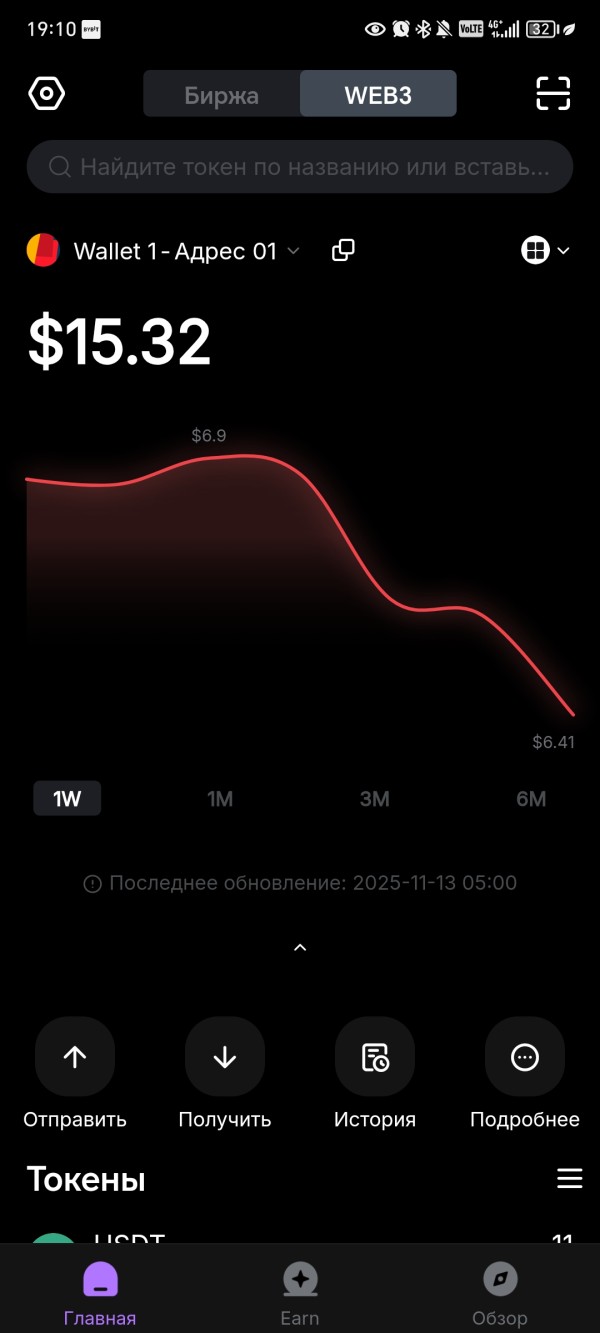The width and height of the screenshot is (600, 1333).
Task: Tap the token search field
Action: (x=300, y=167)
